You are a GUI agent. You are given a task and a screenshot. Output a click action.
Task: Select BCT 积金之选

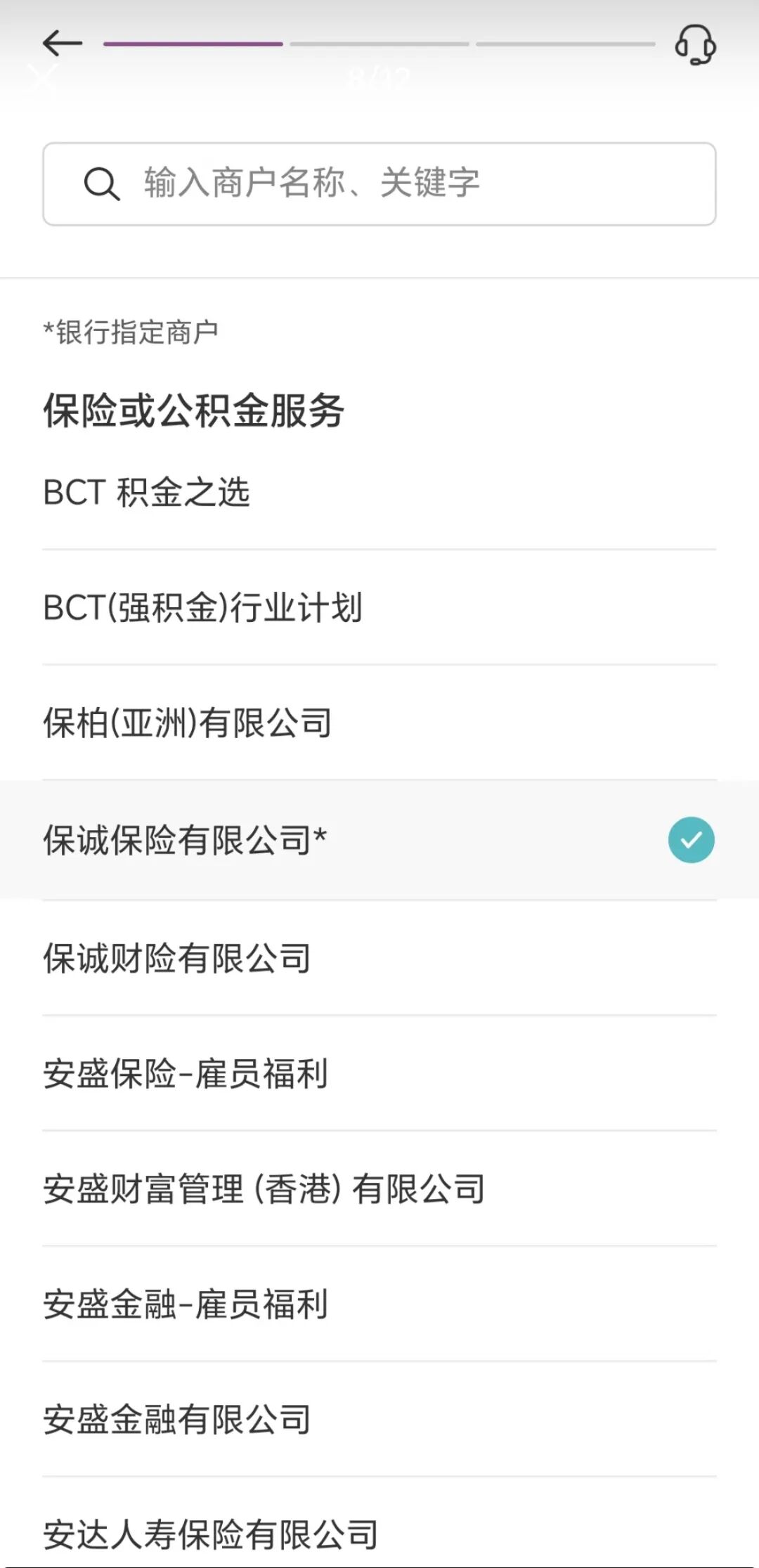[147, 492]
